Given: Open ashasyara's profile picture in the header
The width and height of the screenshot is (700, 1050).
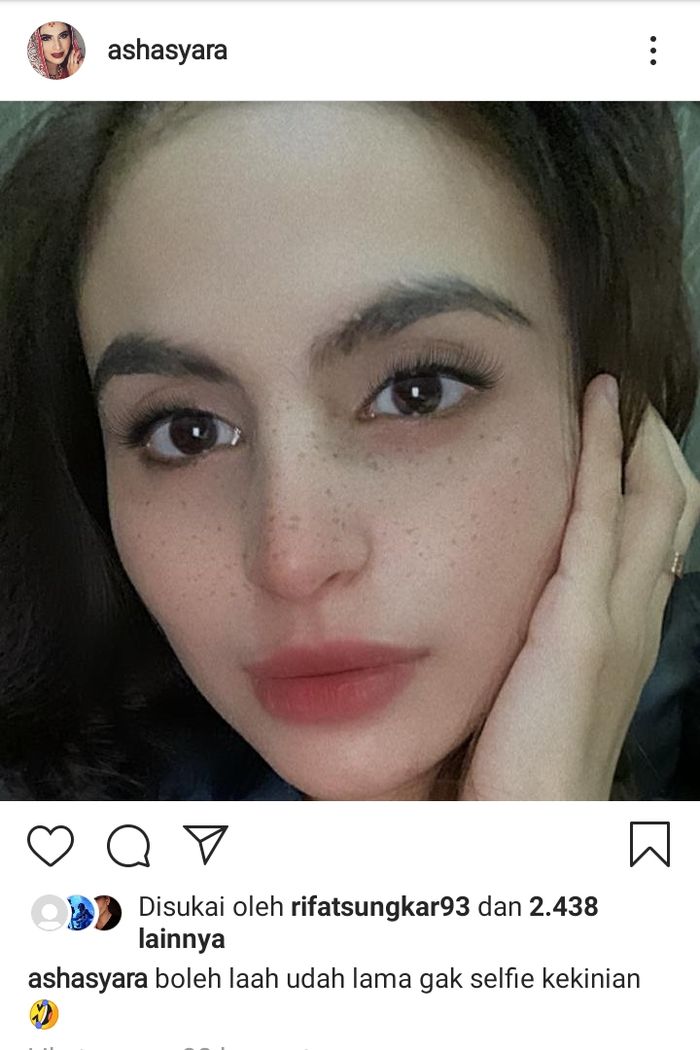Looking at the screenshot, I should click(x=56, y=50).
